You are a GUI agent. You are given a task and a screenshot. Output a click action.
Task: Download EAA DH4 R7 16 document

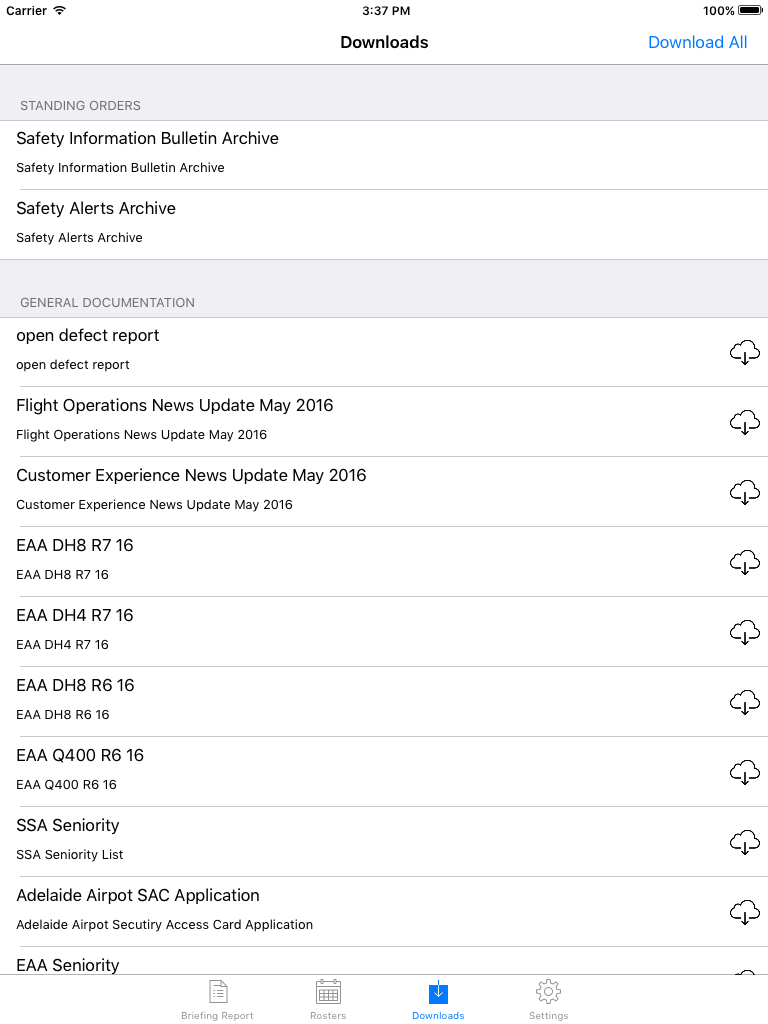tap(745, 632)
